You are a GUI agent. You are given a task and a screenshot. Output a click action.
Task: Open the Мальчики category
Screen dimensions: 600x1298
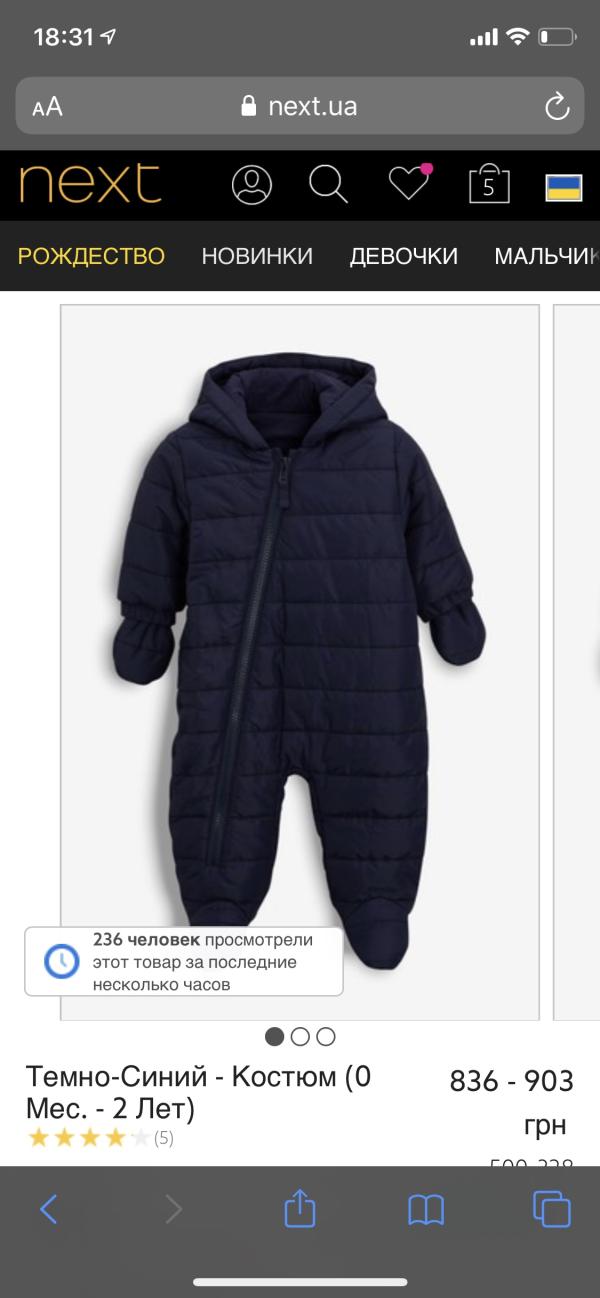(546, 256)
